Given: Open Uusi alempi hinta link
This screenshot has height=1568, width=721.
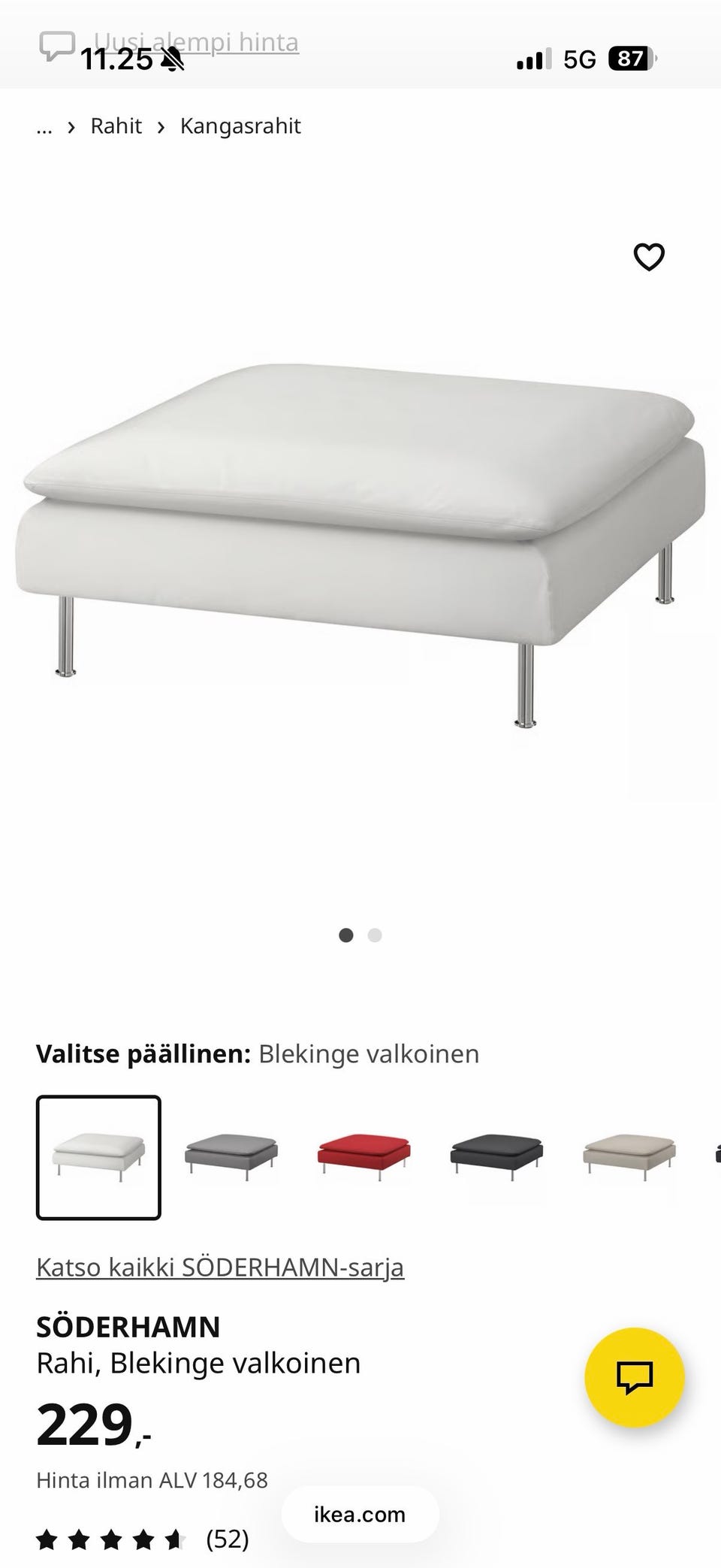Looking at the screenshot, I should click(x=197, y=42).
